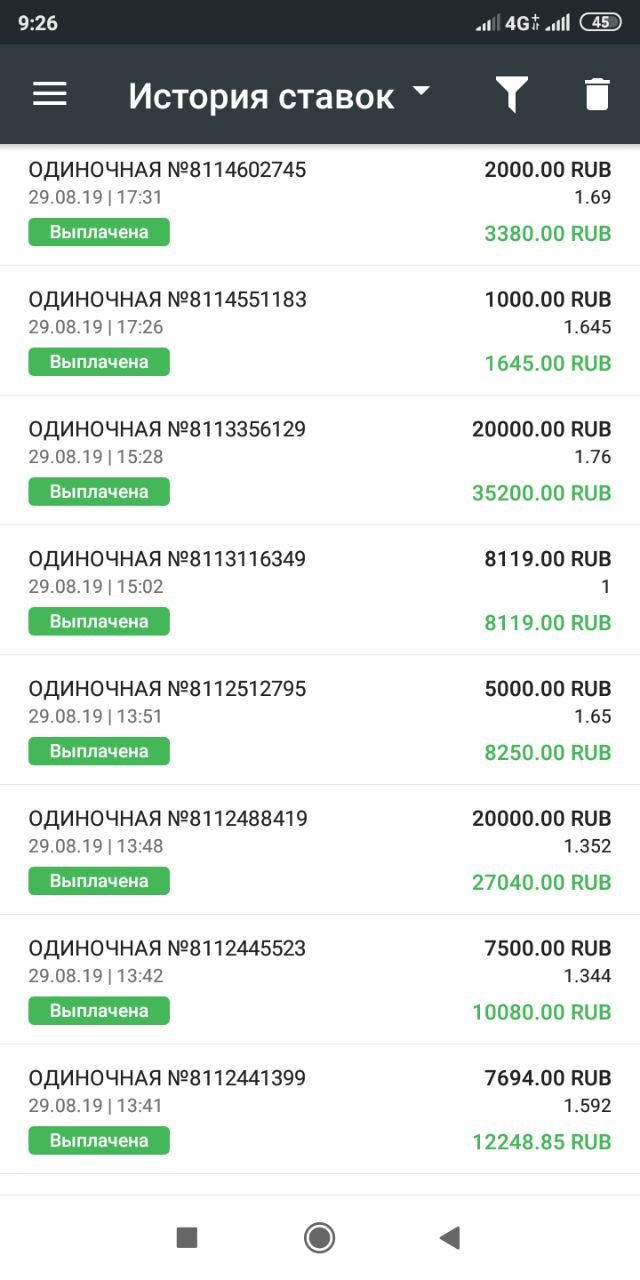The width and height of the screenshot is (640, 1280).
Task: View bet №8113356129 with 35200.00 RUB payout
Action: (320, 461)
